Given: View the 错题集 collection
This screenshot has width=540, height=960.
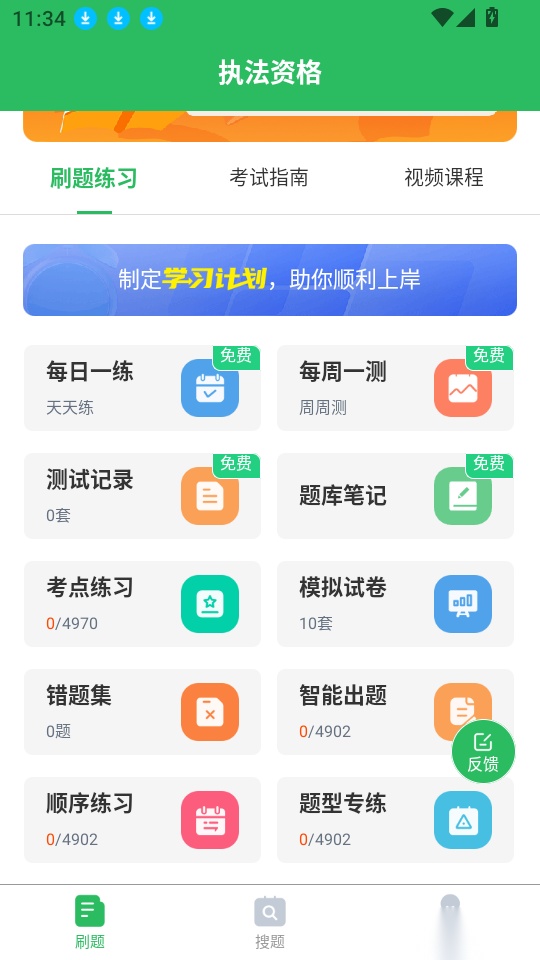Looking at the screenshot, I should point(142,711).
